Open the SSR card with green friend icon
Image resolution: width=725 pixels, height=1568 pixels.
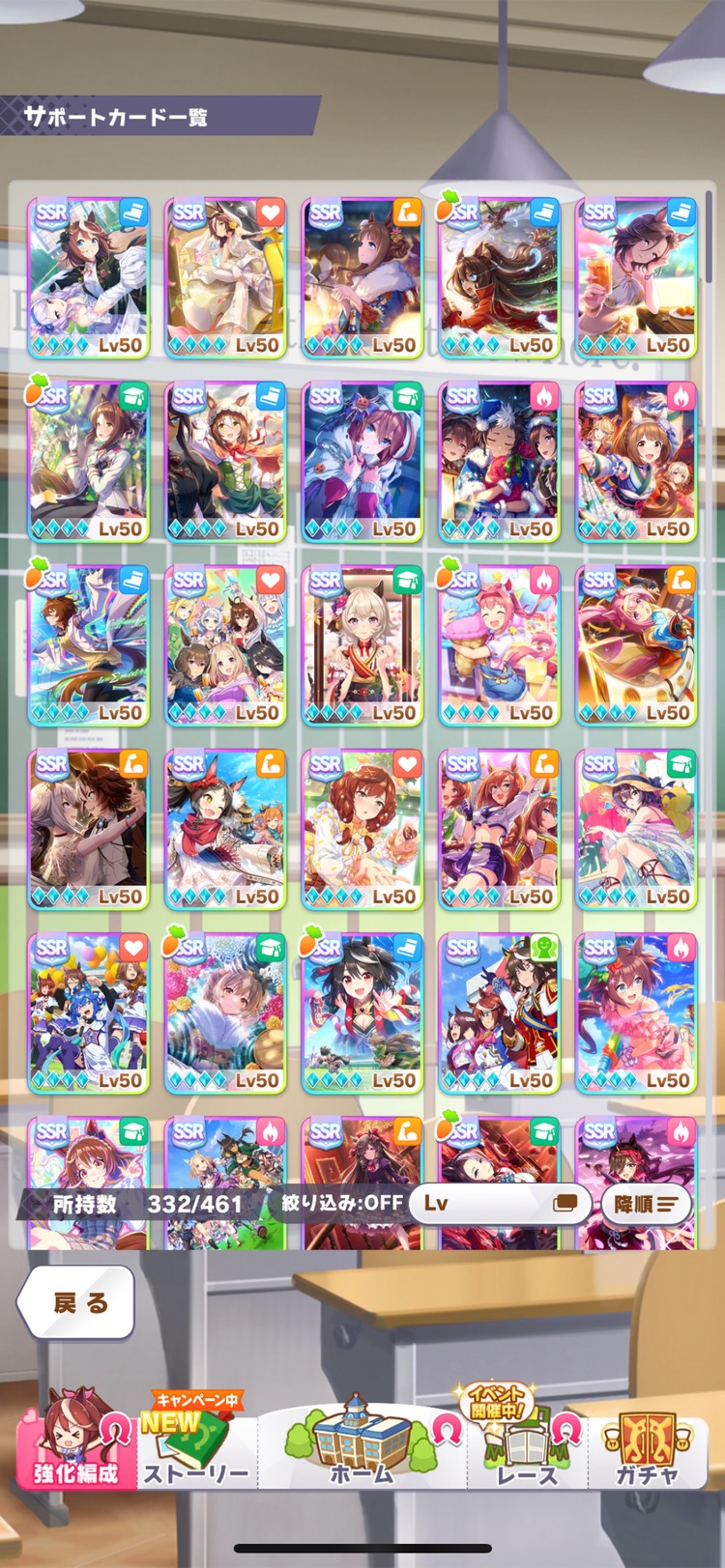click(x=499, y=1012)
